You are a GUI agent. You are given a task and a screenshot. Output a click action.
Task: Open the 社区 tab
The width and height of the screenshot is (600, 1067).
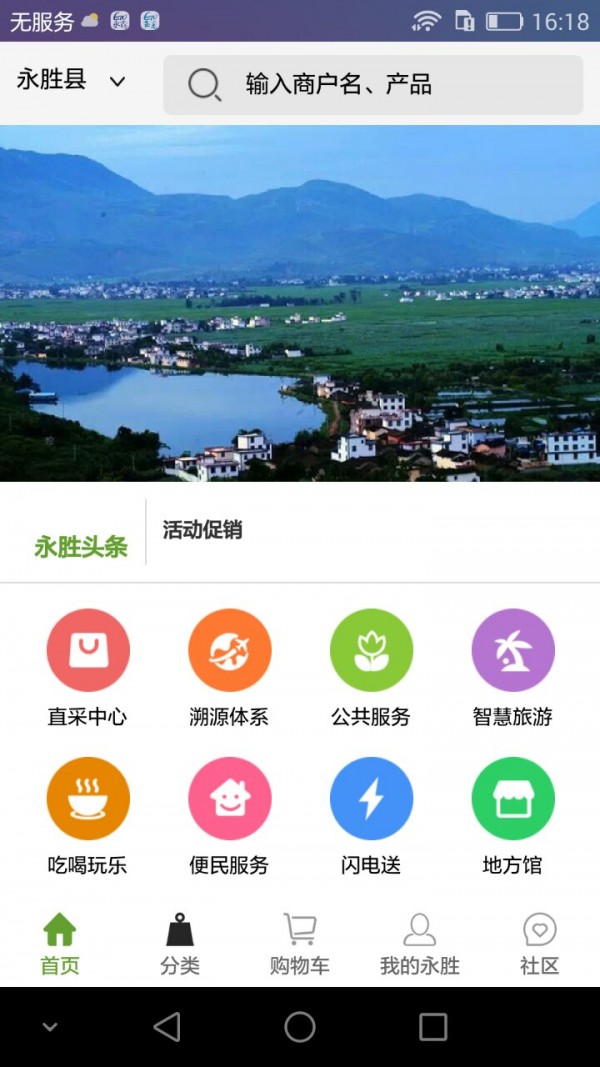[540, 944]
